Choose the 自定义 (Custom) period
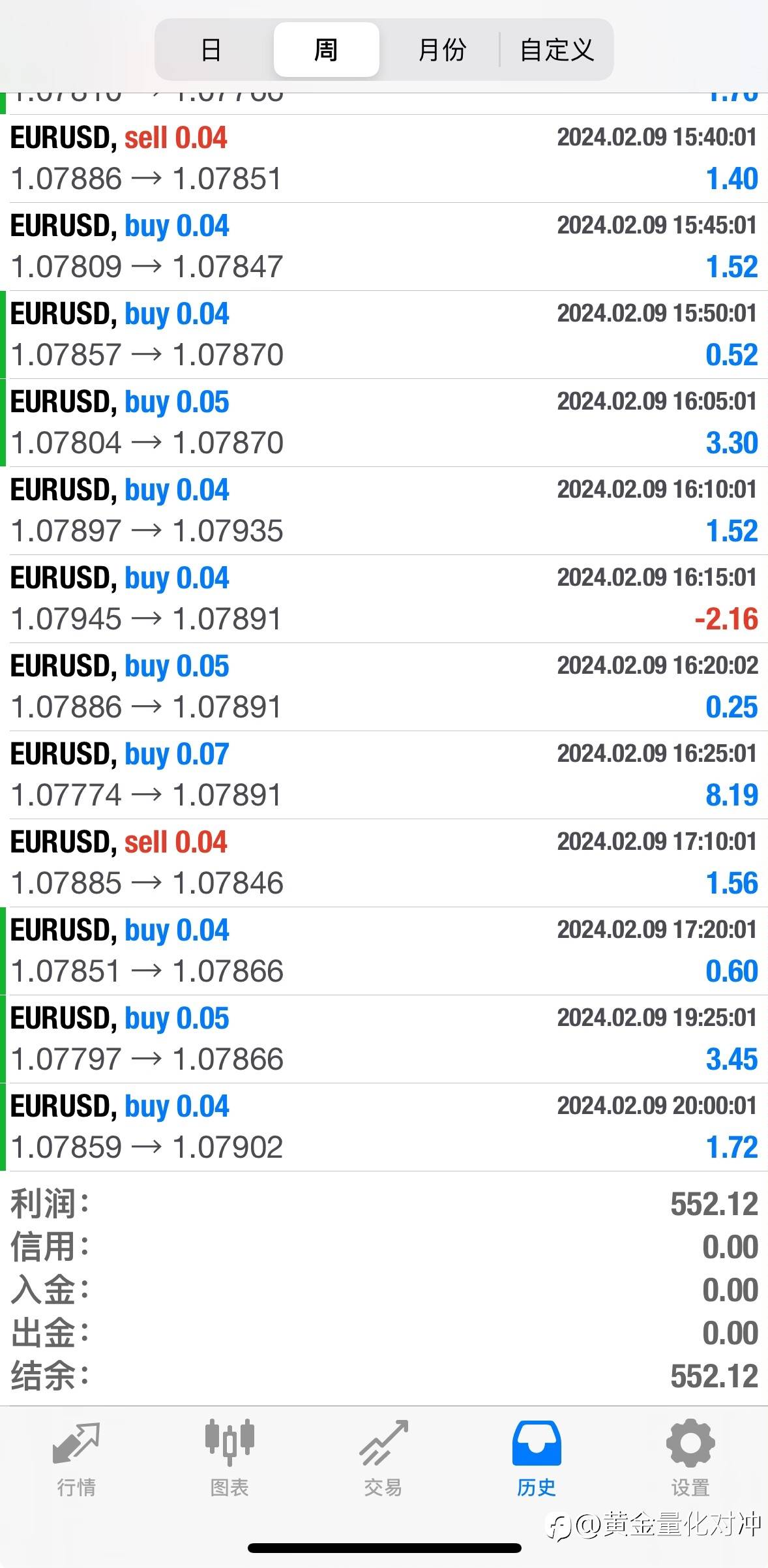768x1568 pixels. (x=557, y=50)
